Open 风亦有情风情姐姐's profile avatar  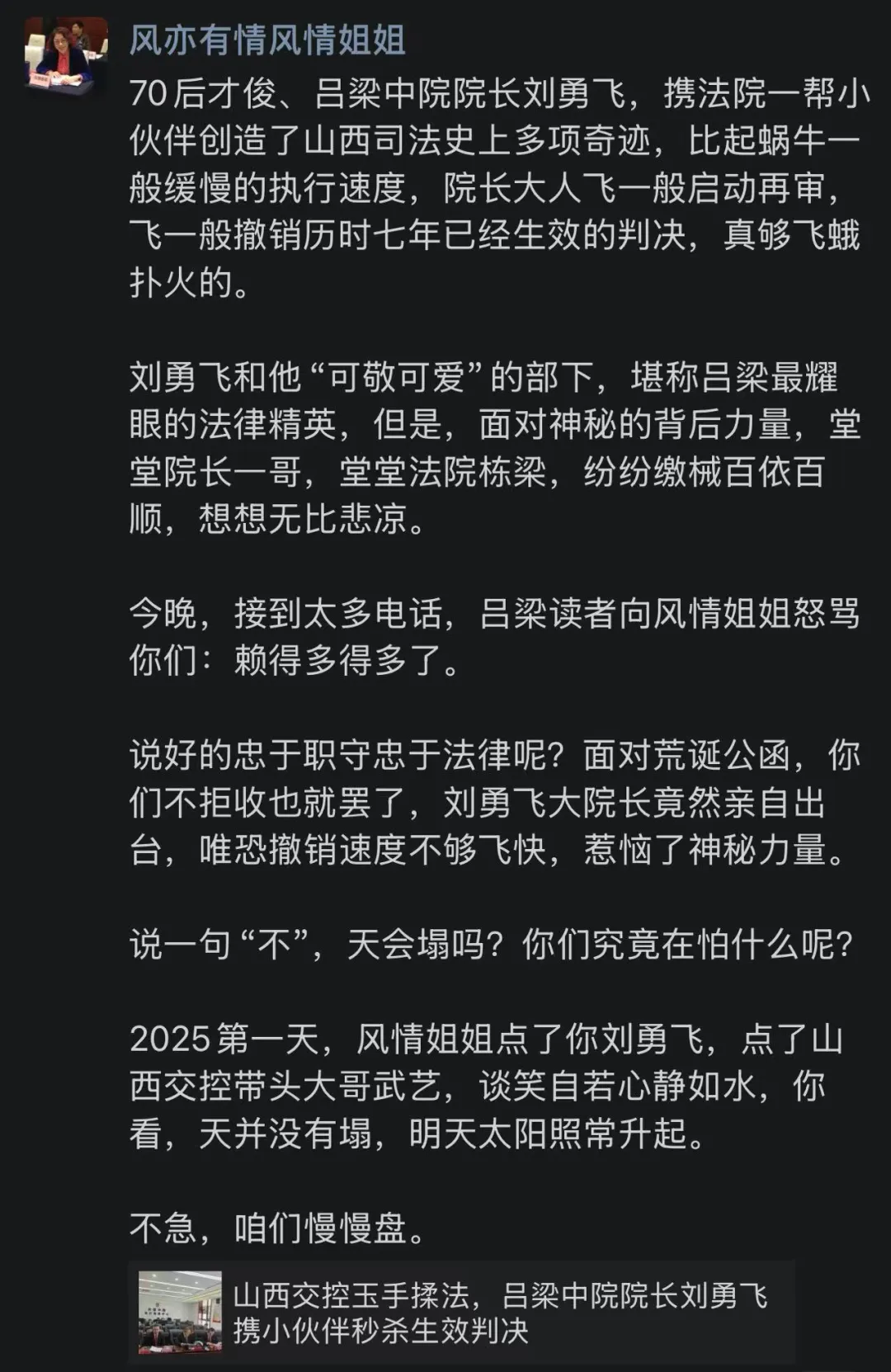pyautogui.click(x=66, y=56)
